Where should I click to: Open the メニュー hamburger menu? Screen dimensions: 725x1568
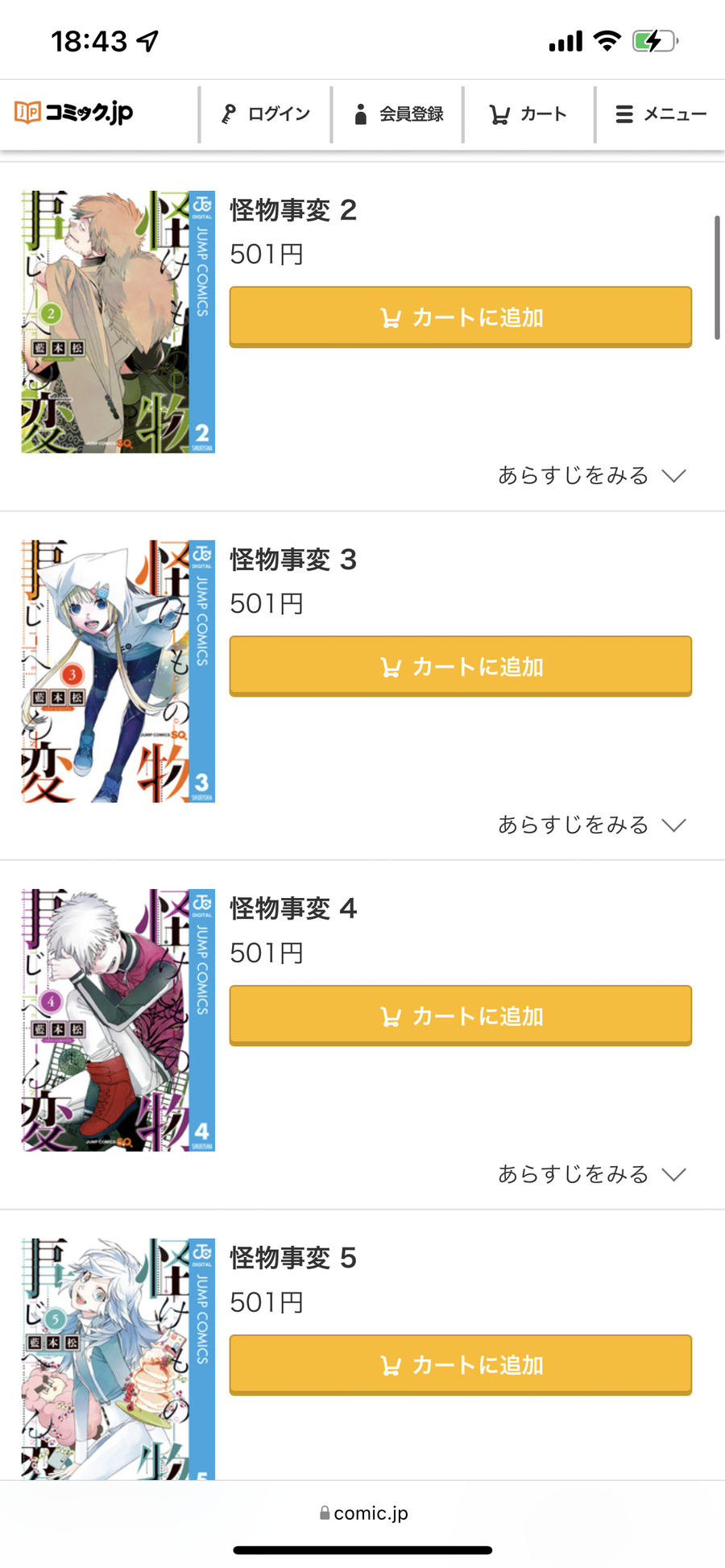point(661,114)
